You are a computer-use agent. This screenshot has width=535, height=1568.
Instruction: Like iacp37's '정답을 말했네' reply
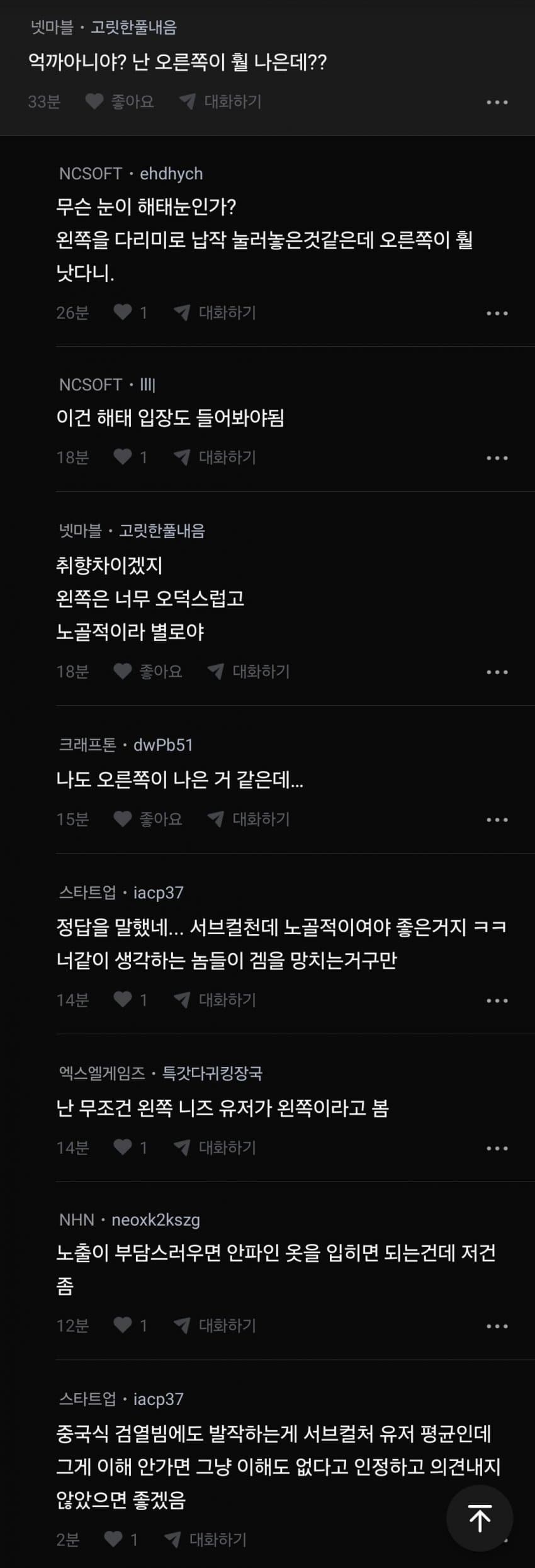click(x=123, y=999)
